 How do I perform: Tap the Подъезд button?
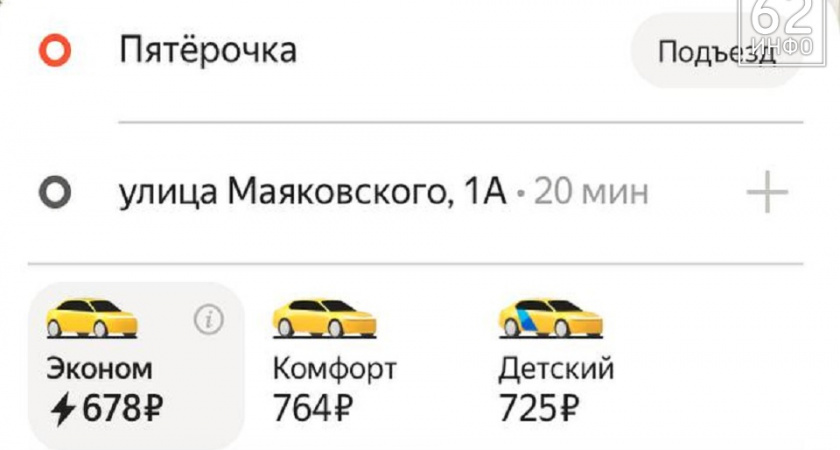coord(717,52)
